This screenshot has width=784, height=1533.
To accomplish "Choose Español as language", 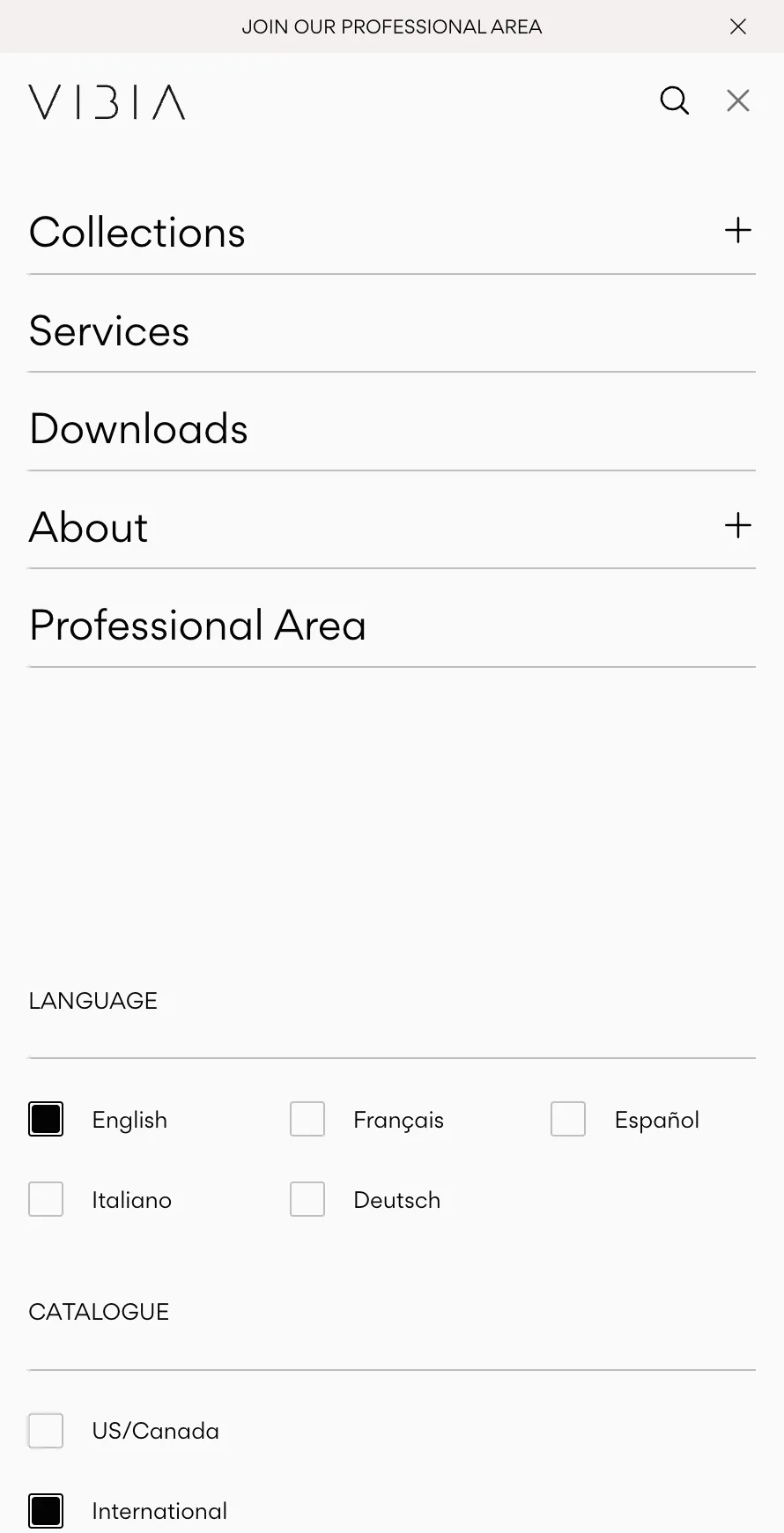I will tap(568, 1120).
